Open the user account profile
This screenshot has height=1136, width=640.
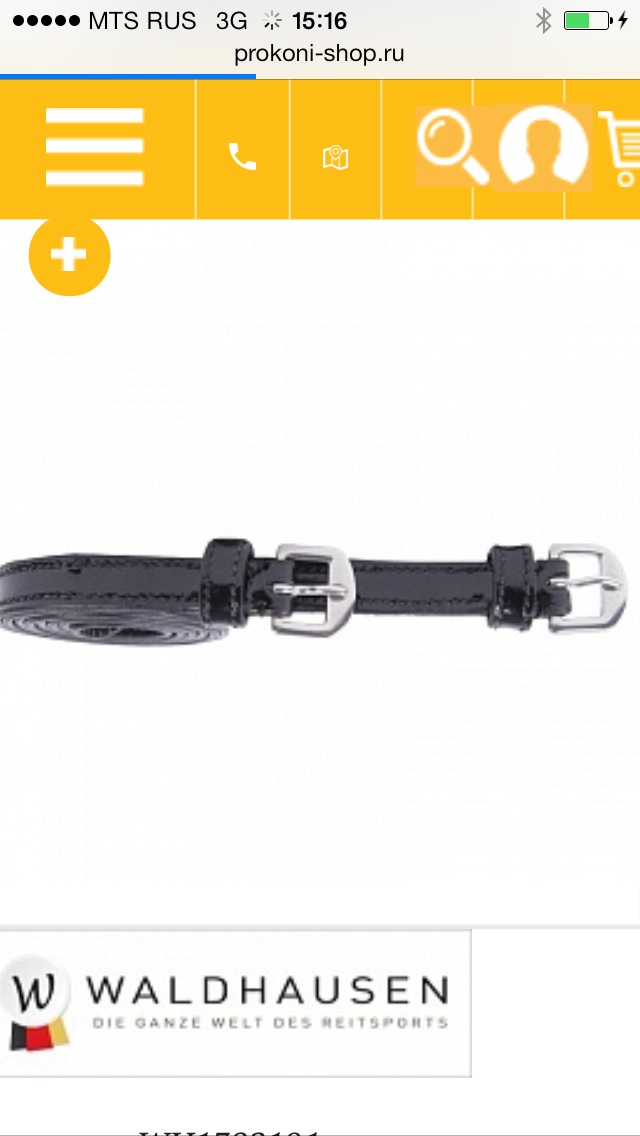[543, 146]
